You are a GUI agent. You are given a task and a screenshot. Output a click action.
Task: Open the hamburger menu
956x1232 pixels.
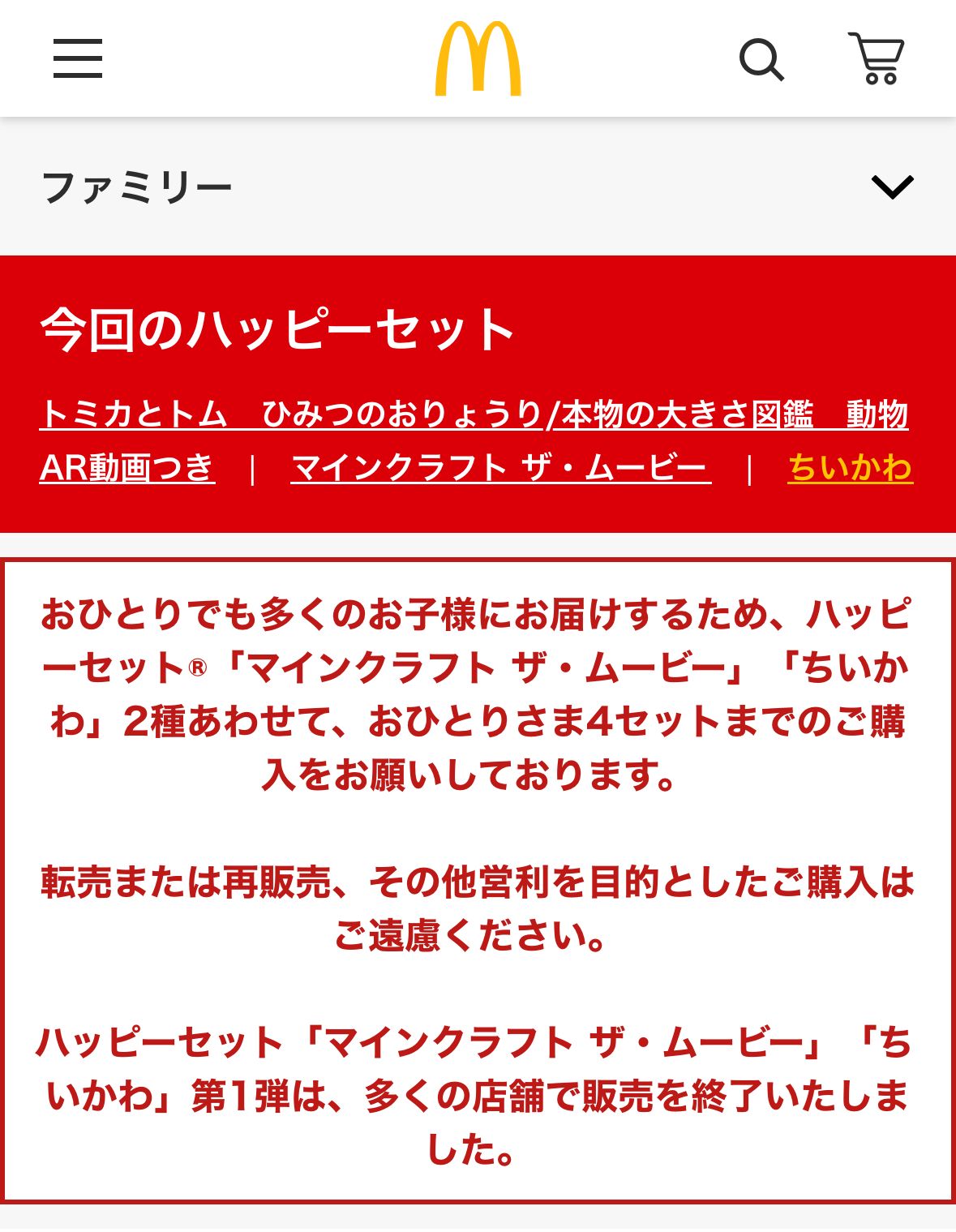click(x=78, y=58)
